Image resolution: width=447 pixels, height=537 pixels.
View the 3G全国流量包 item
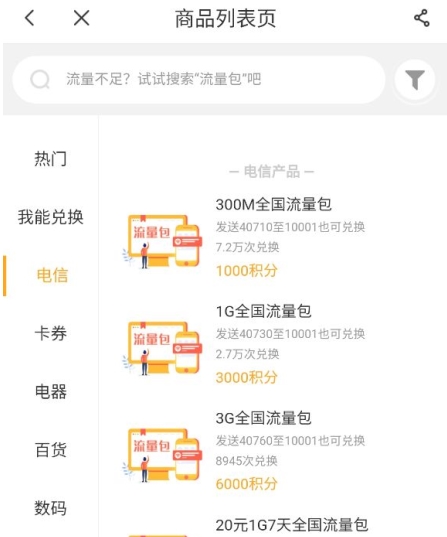(273, 451)
